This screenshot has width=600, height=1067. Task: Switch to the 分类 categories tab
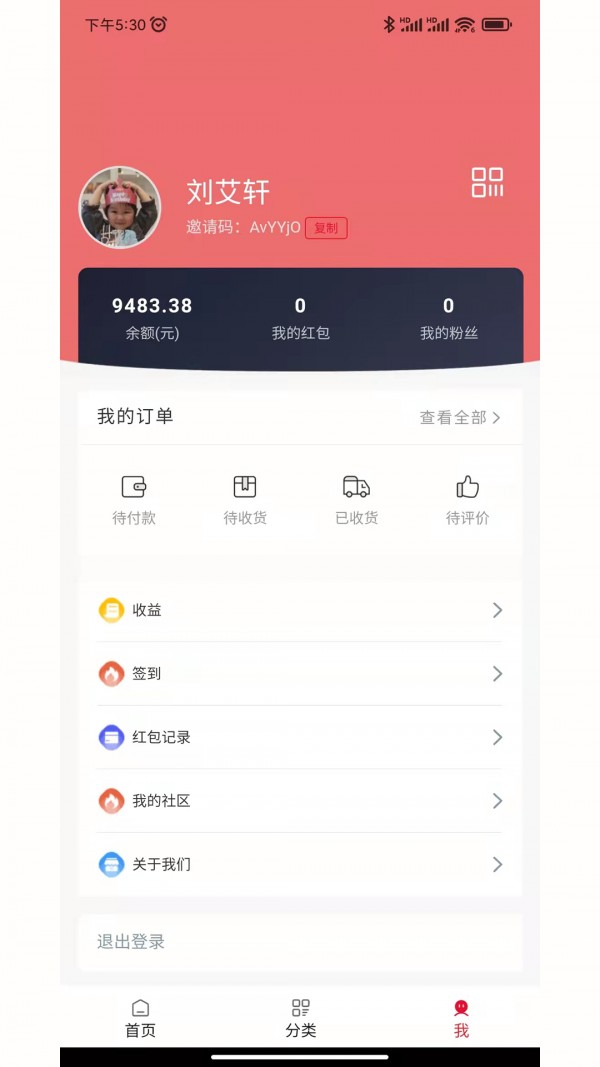300,1018
